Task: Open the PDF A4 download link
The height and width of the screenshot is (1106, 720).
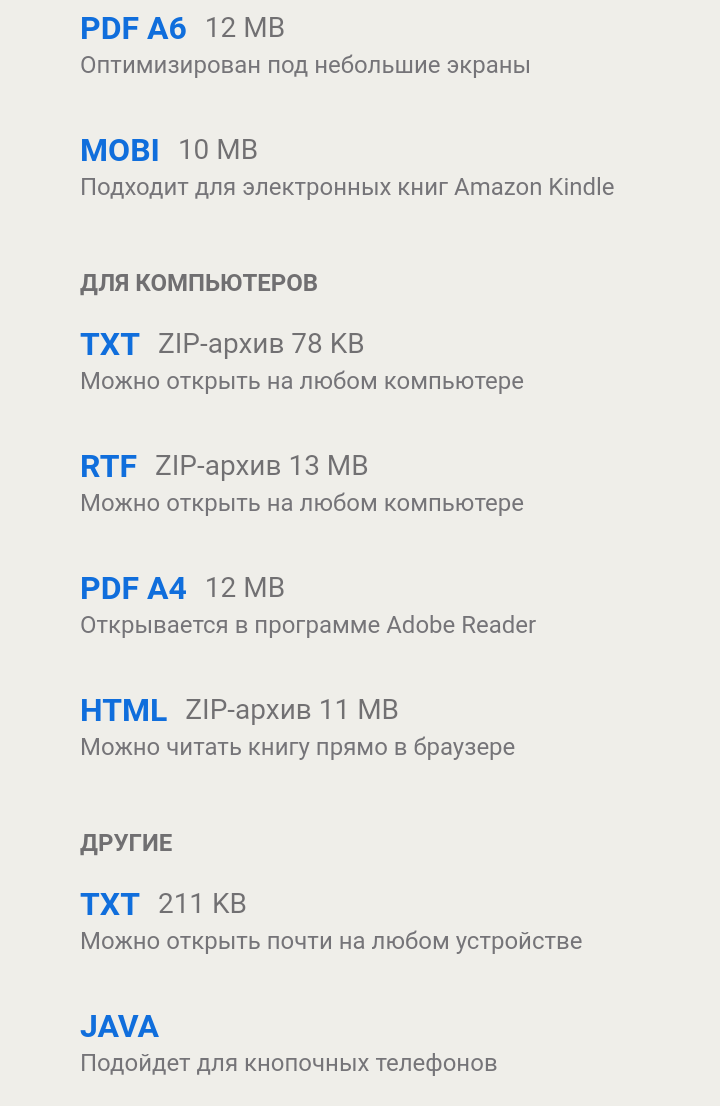Action: 133,589
